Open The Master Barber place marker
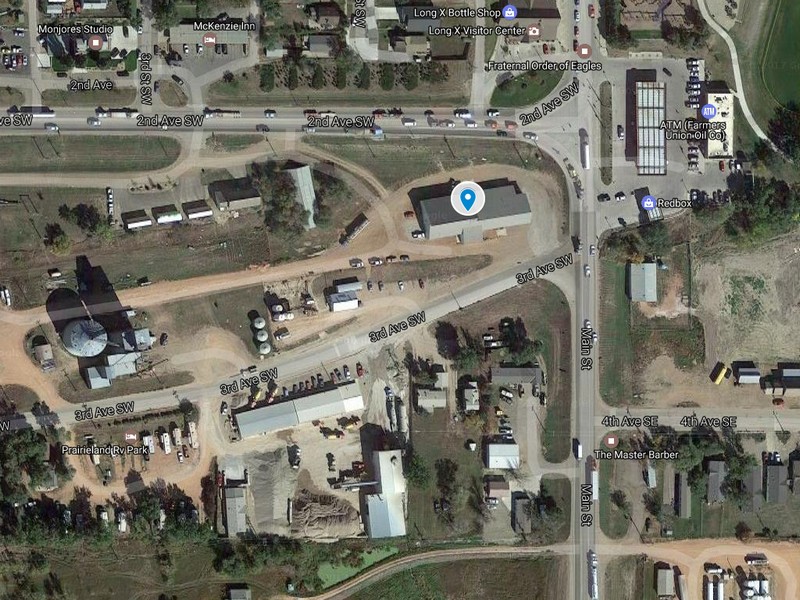The image size is (800, 600). pyautogui.click(x=611, y=440)
